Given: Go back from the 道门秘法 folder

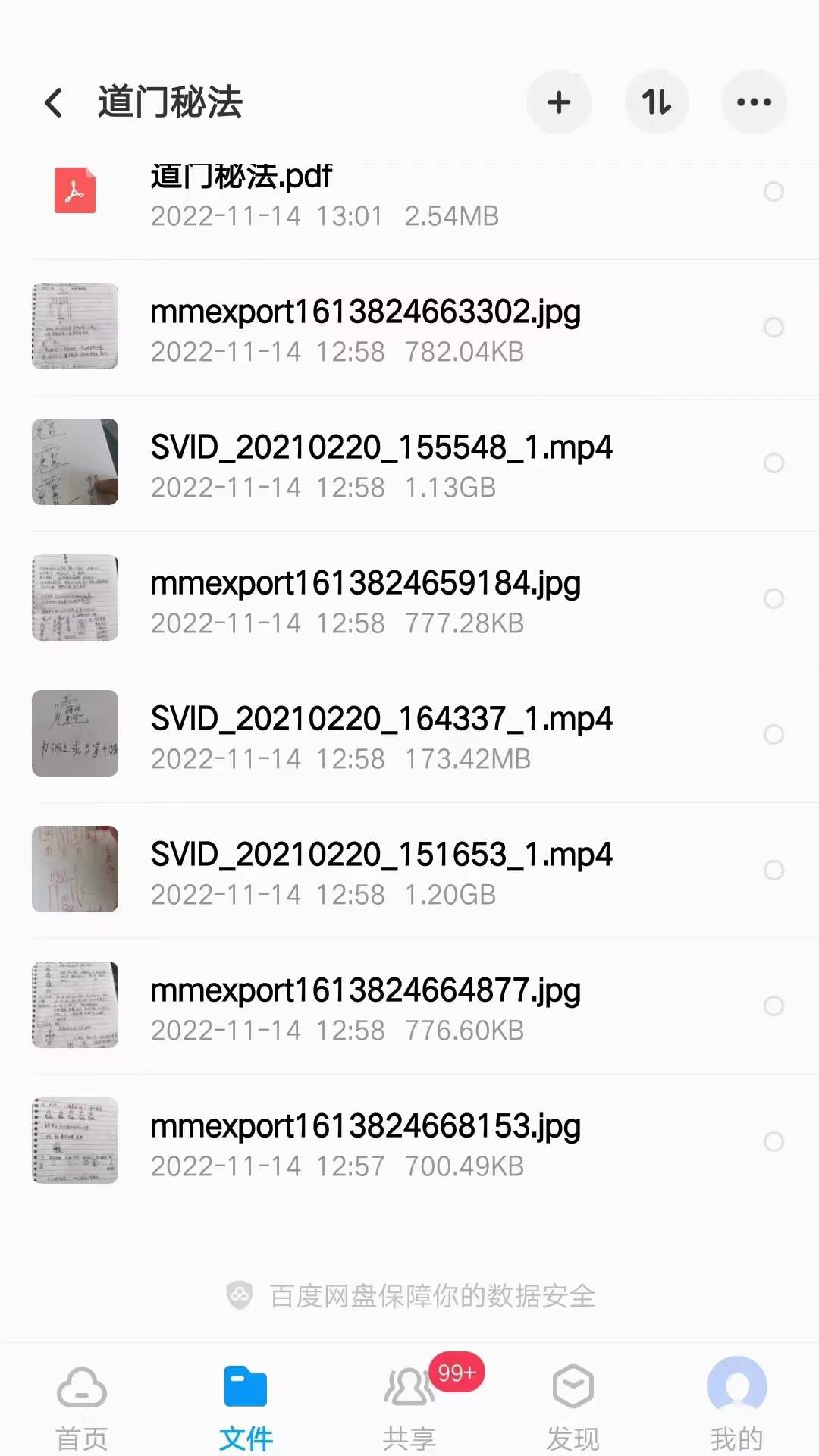Looking at the screenshot, I should (x=53, y=102).
